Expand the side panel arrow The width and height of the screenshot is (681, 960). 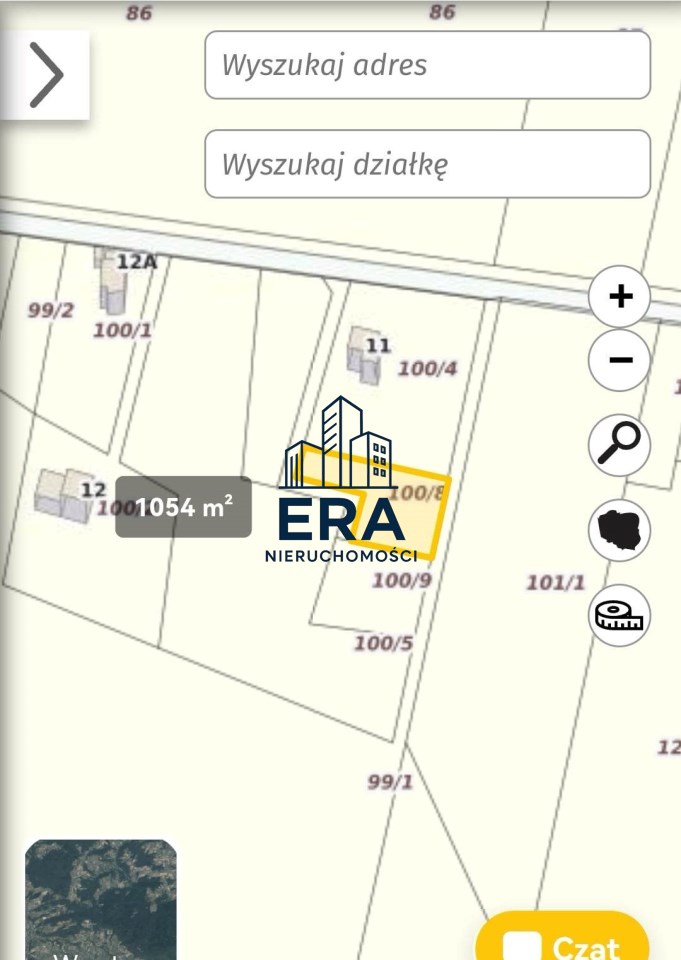tap(45, 75)
